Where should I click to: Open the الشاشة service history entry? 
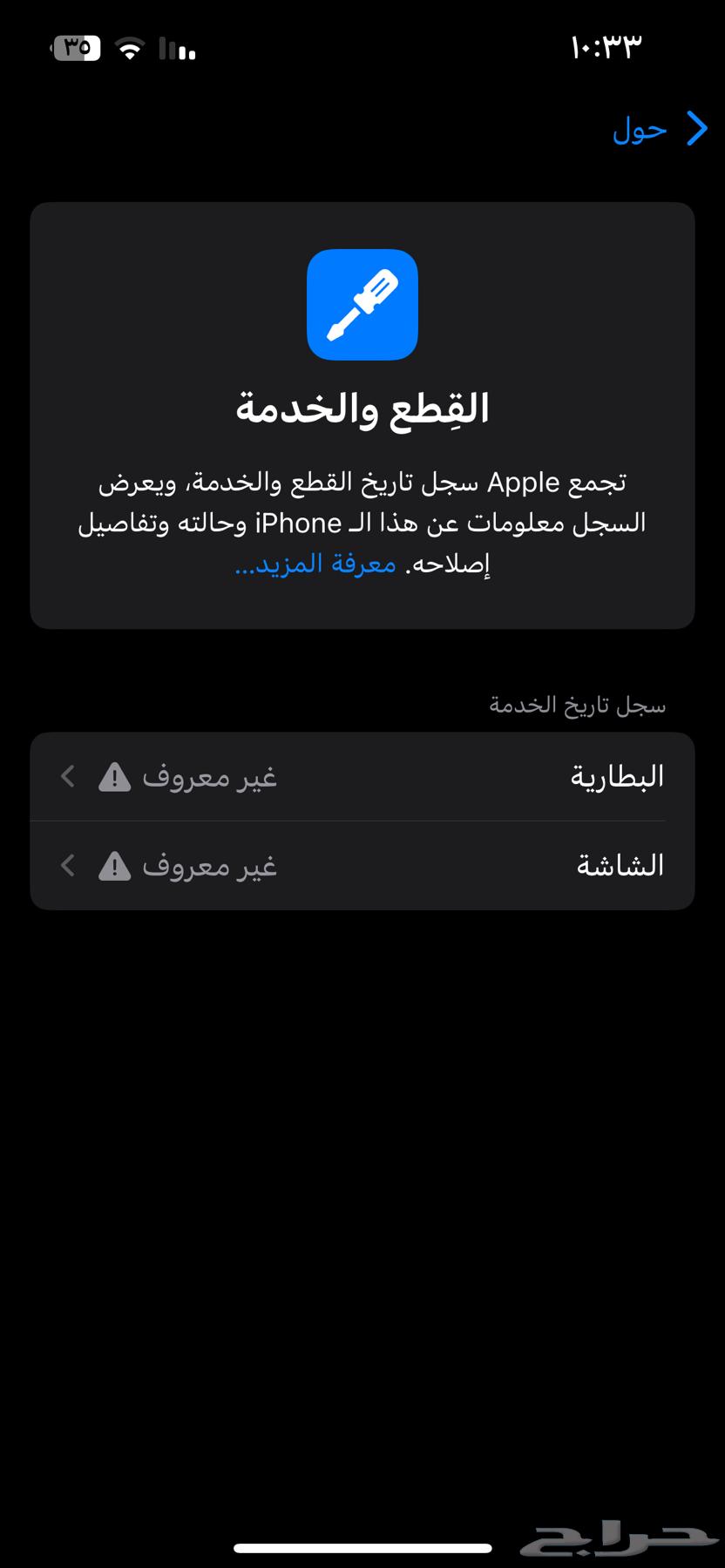362,865
